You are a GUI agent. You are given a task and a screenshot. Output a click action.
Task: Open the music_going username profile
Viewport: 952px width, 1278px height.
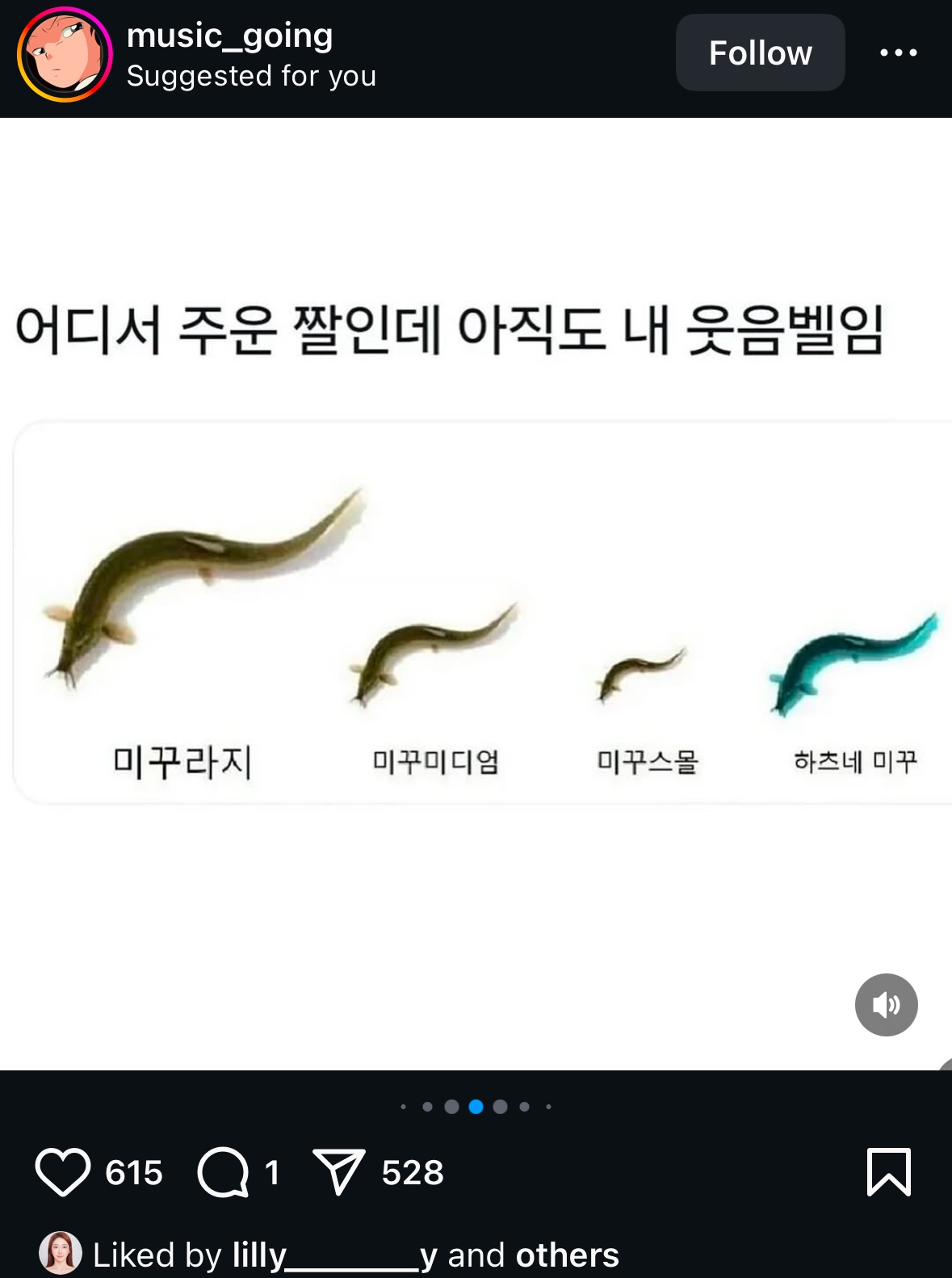(229, 36)
